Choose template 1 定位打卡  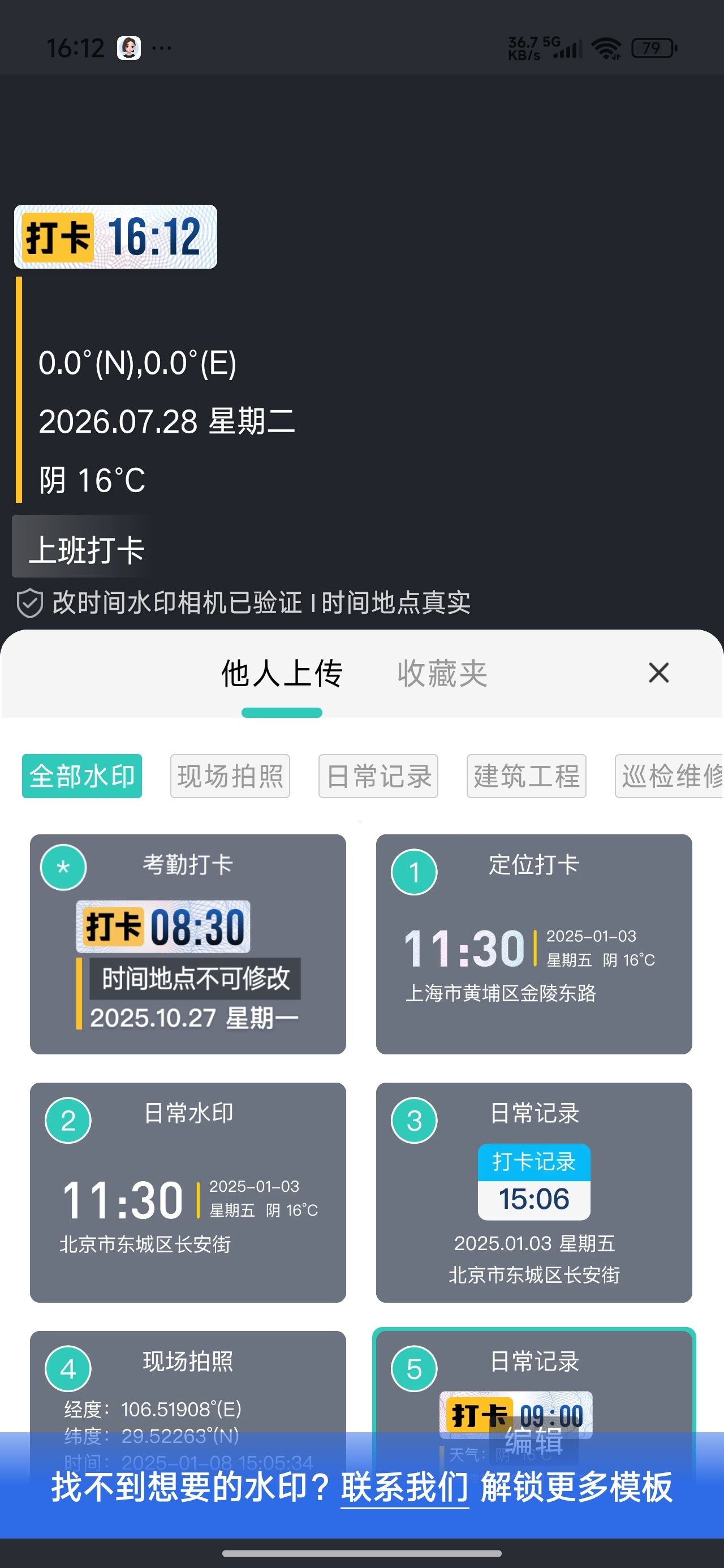pyautogui.click(x=534, y=944)
